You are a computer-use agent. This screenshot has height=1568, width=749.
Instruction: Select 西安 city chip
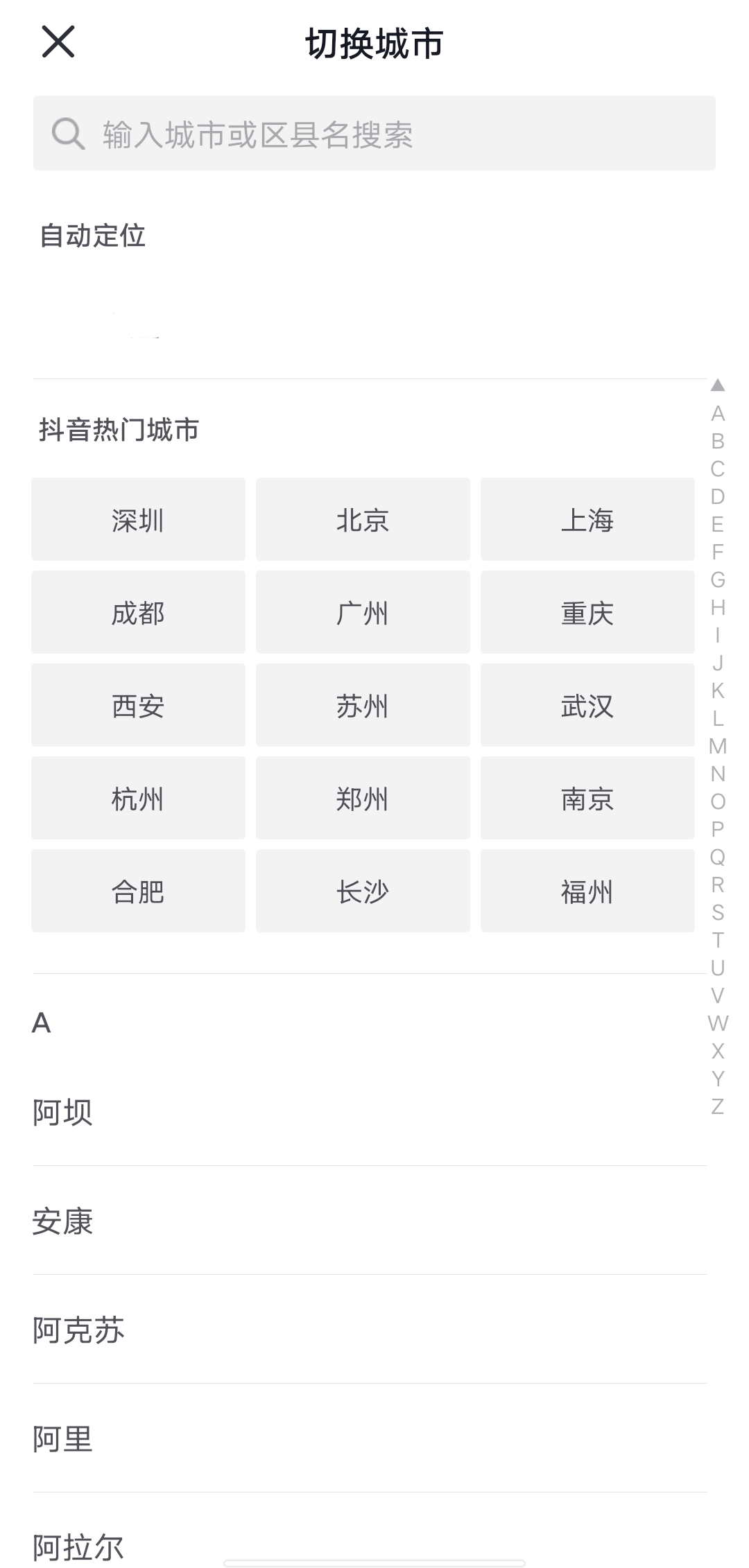pos(138,705)
